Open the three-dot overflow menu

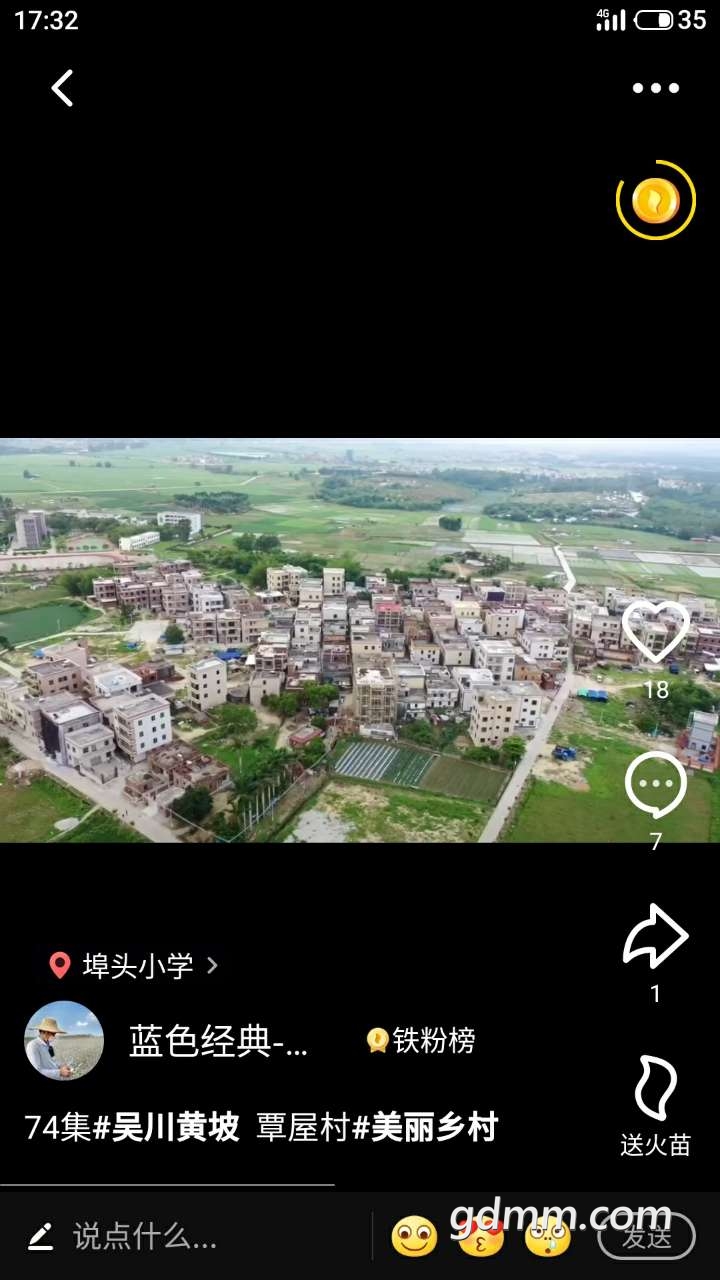tap(655, 88)
